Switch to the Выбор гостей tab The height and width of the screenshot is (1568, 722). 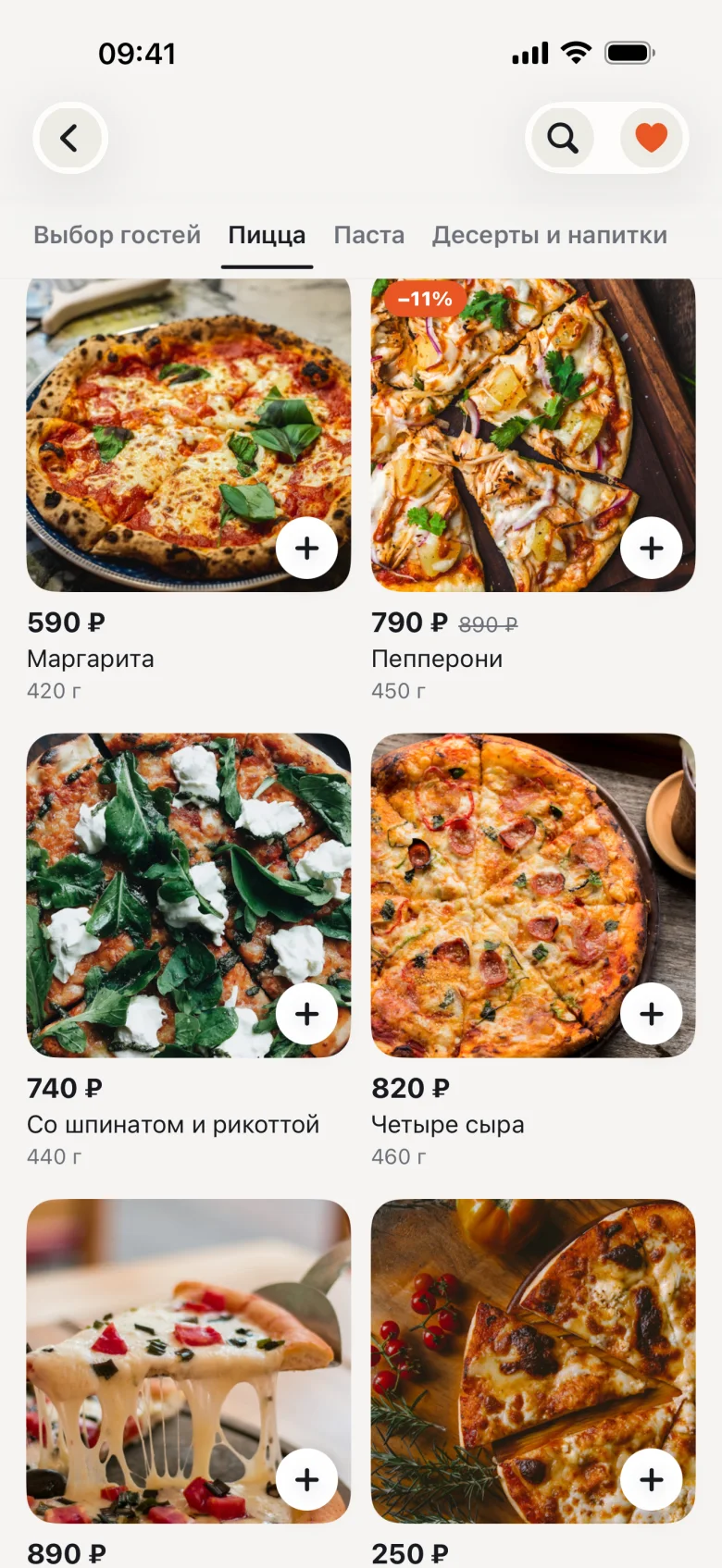(x=118, y=235)
